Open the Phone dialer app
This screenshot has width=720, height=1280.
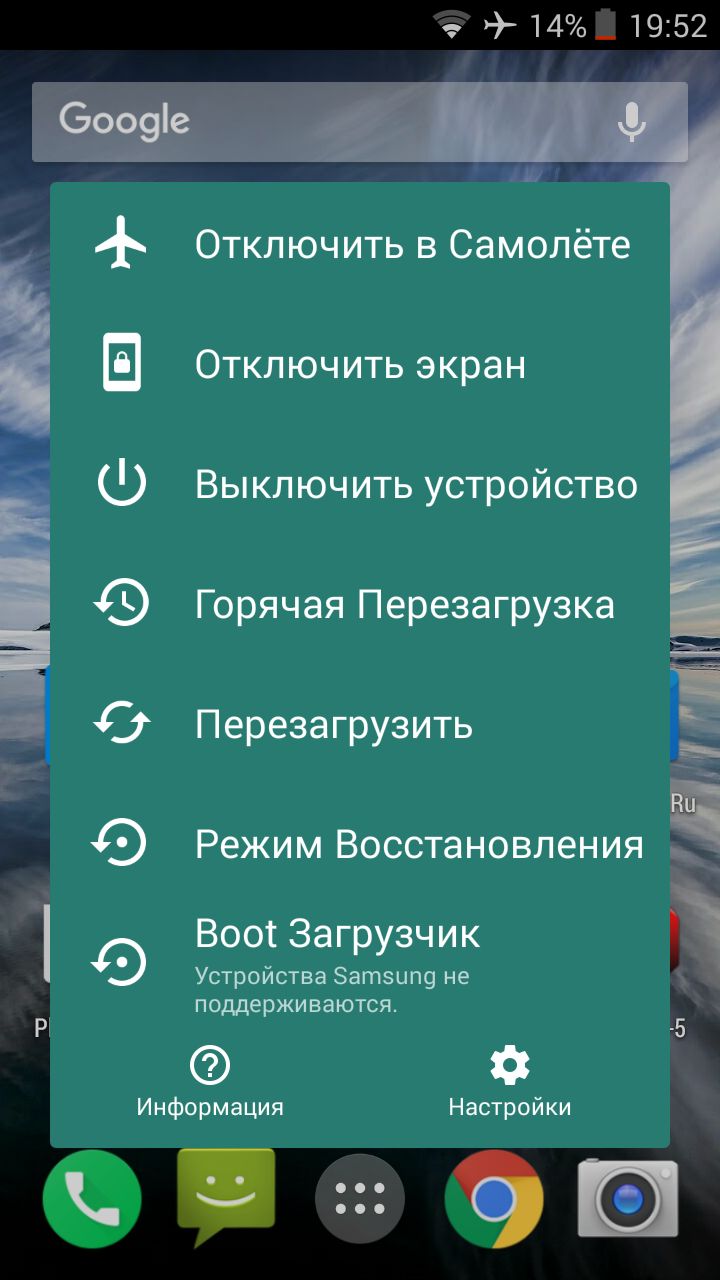pyautogui.click(x=92, y=1200)
